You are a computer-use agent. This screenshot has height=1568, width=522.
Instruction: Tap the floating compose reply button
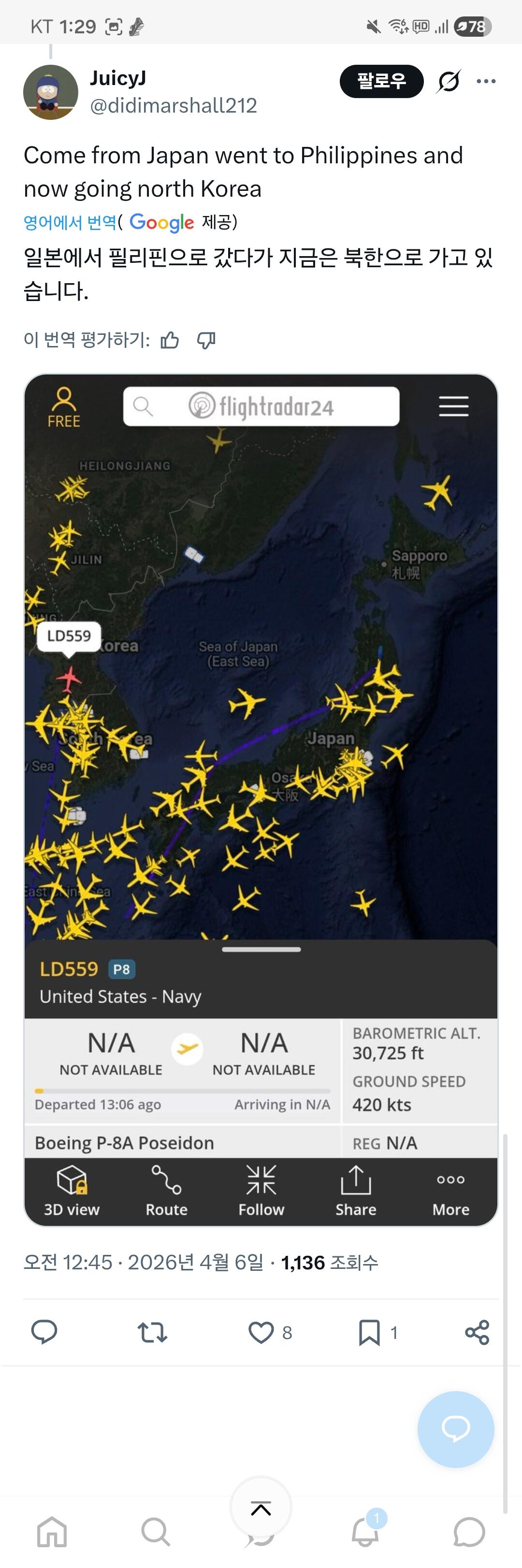tap(456, 1429)
